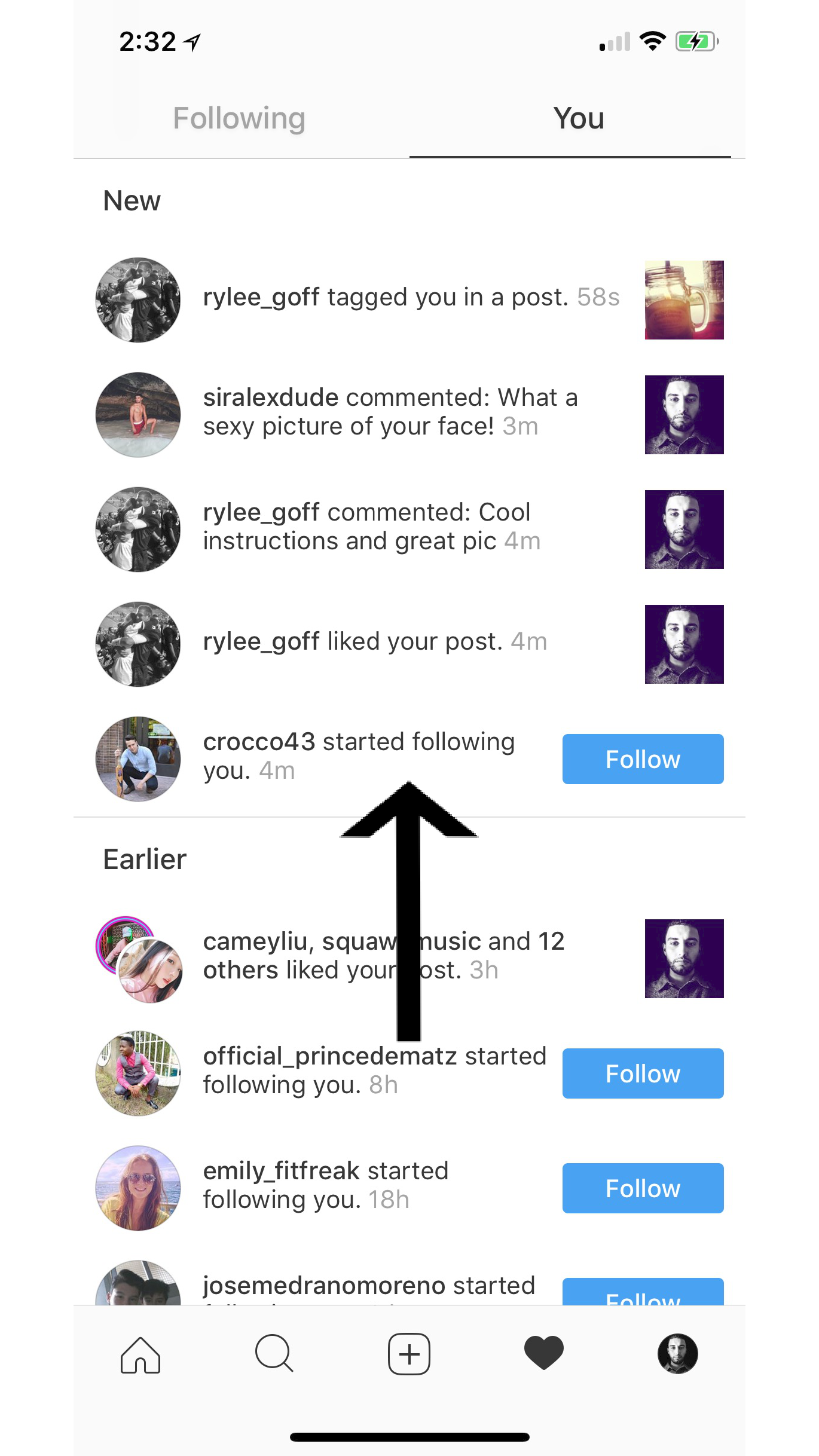Create a new post

[409, 1354]
